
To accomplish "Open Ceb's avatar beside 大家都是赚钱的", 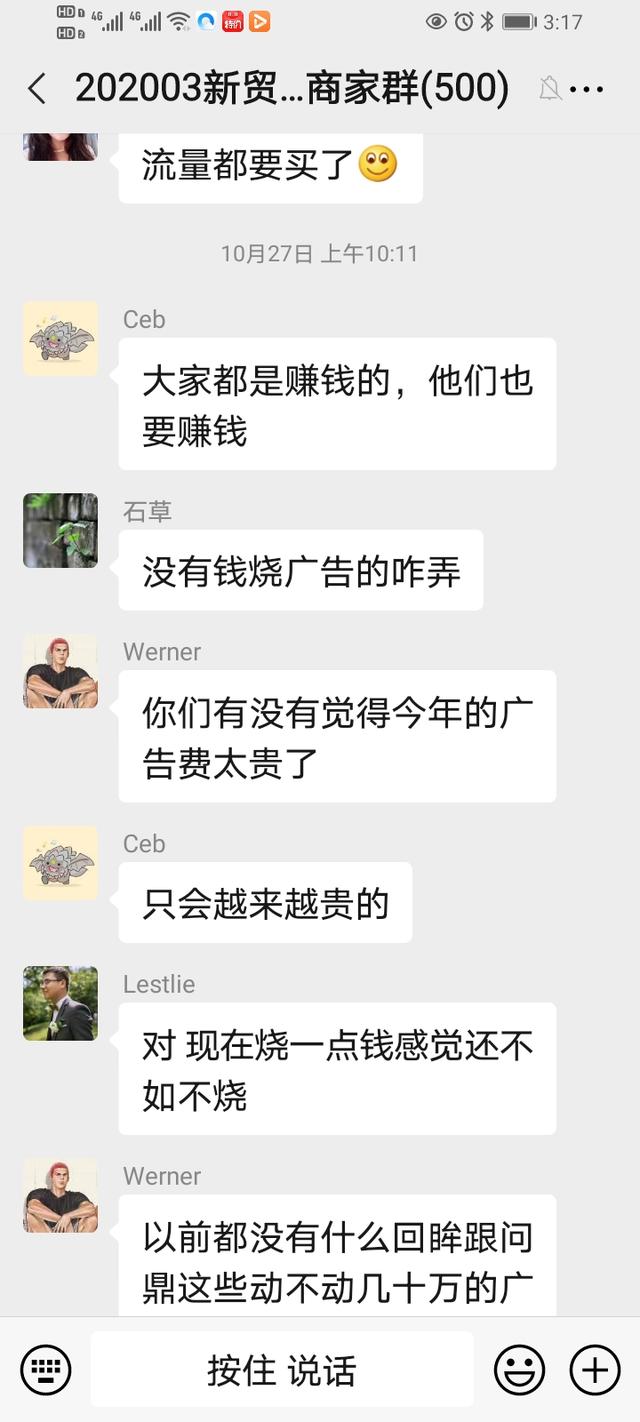I will [x=61, y=339].
